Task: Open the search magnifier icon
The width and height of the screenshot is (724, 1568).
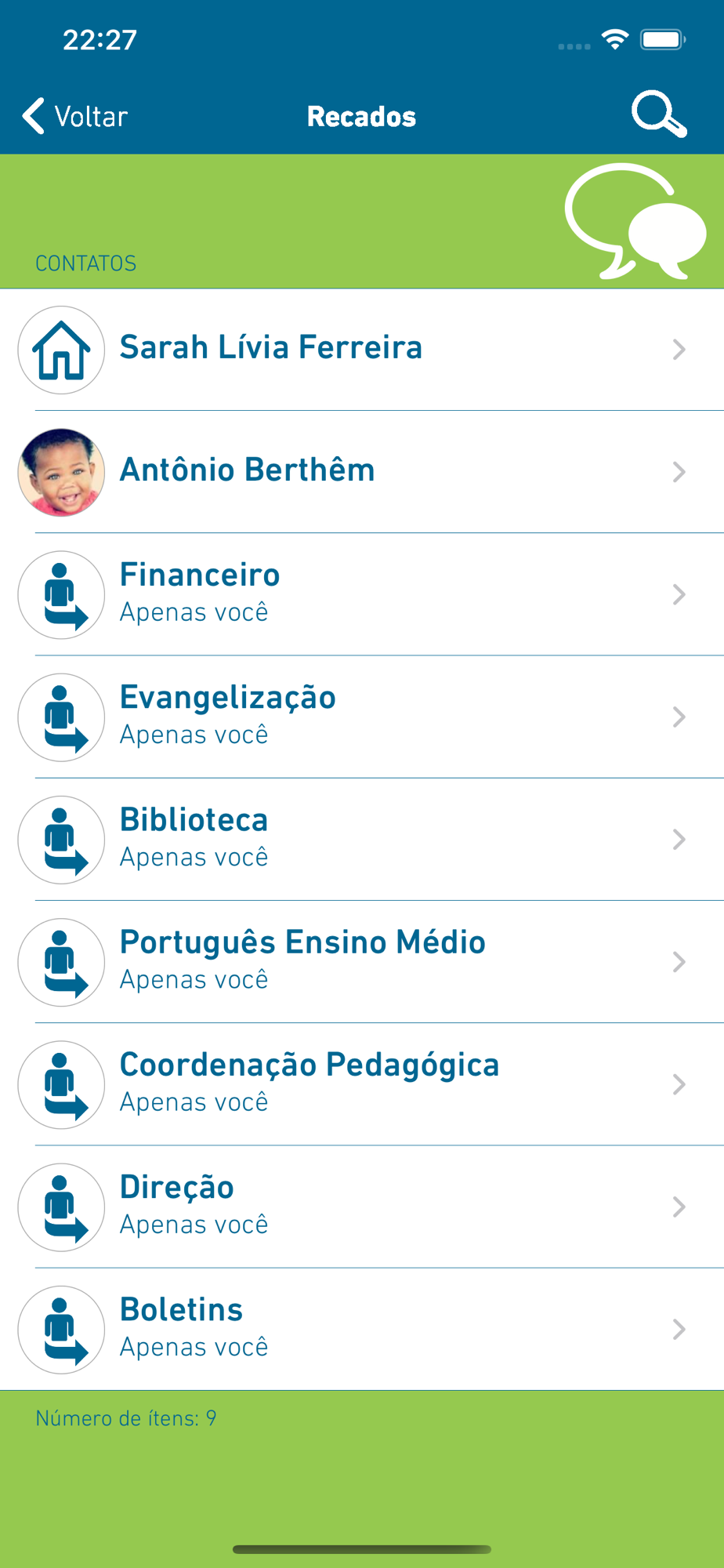Action: [x=658, y=114]
